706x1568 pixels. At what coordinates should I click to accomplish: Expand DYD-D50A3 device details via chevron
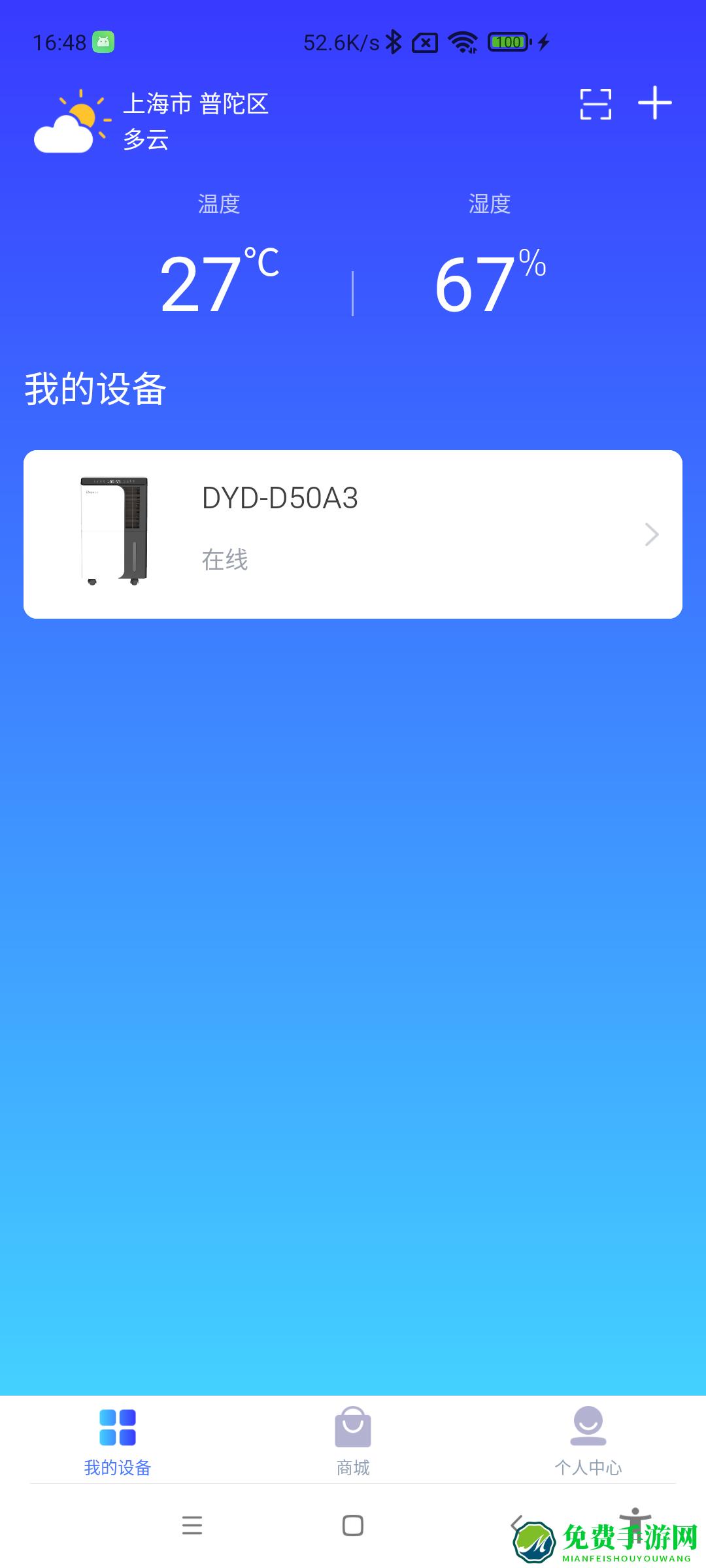pos(650,534)
